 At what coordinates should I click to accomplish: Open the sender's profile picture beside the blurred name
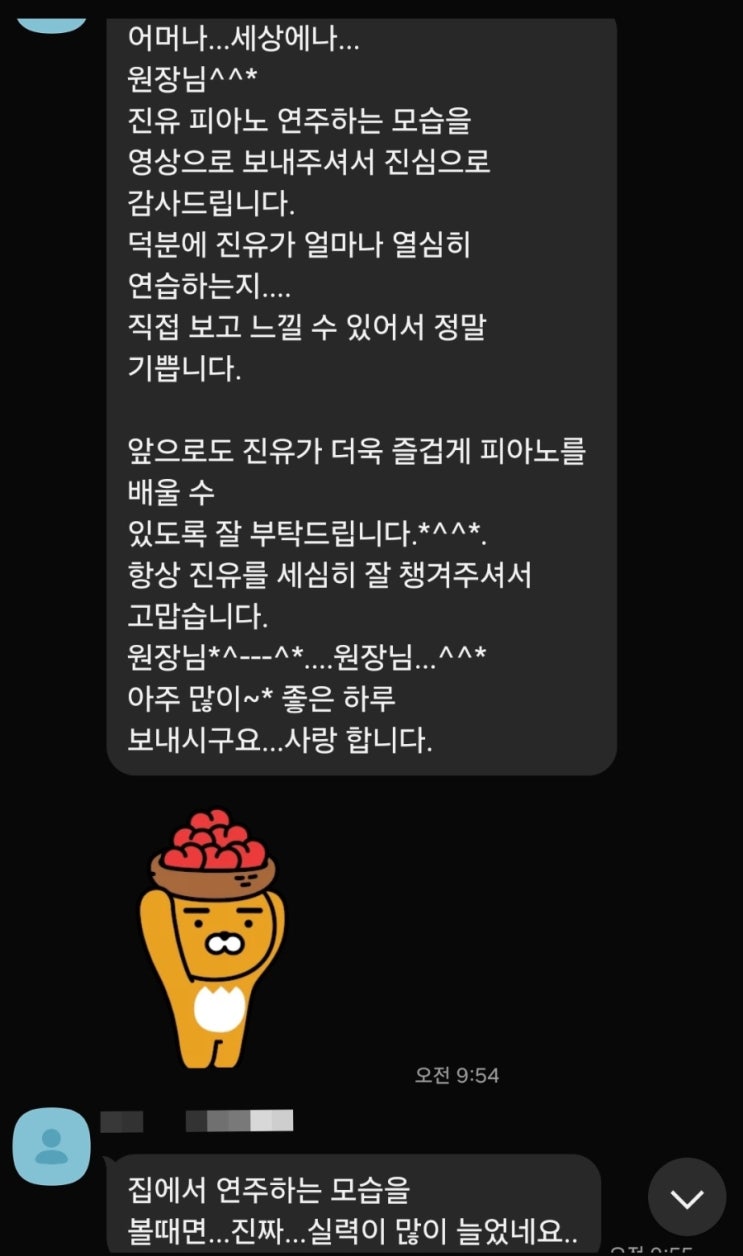[51, 1146]
